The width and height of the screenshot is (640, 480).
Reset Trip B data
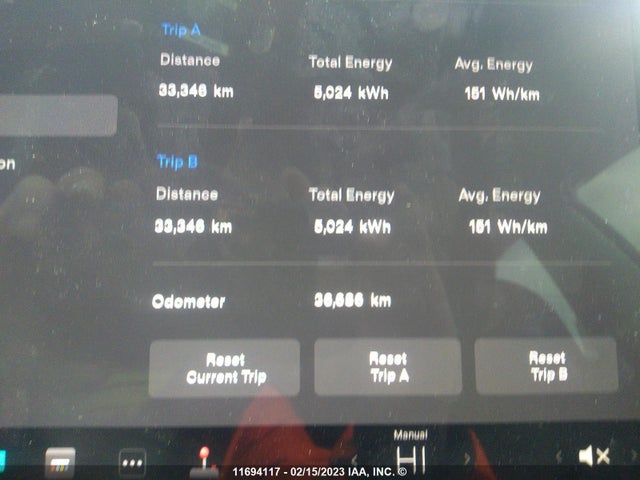[x=546, y=365]
